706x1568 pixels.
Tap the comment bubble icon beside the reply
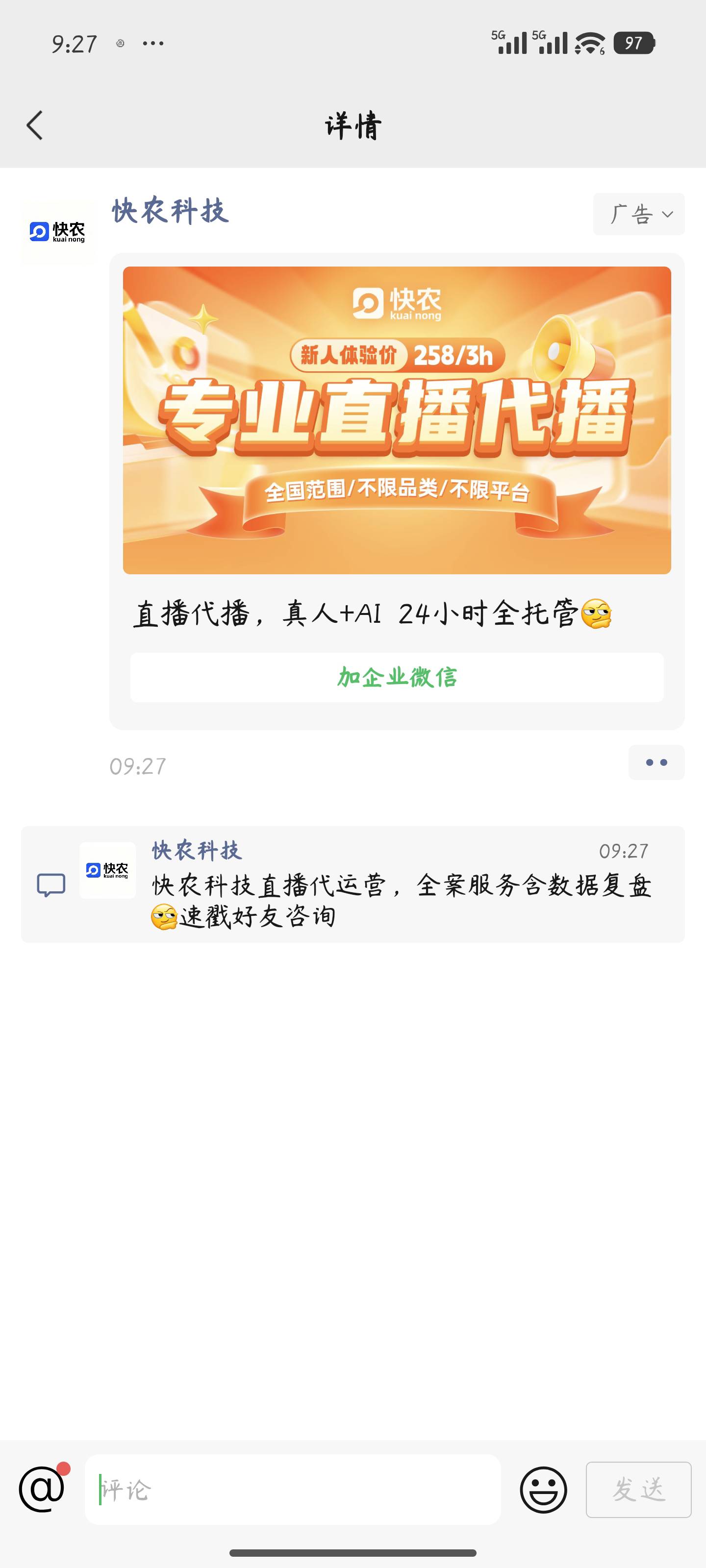coord(51,885)
